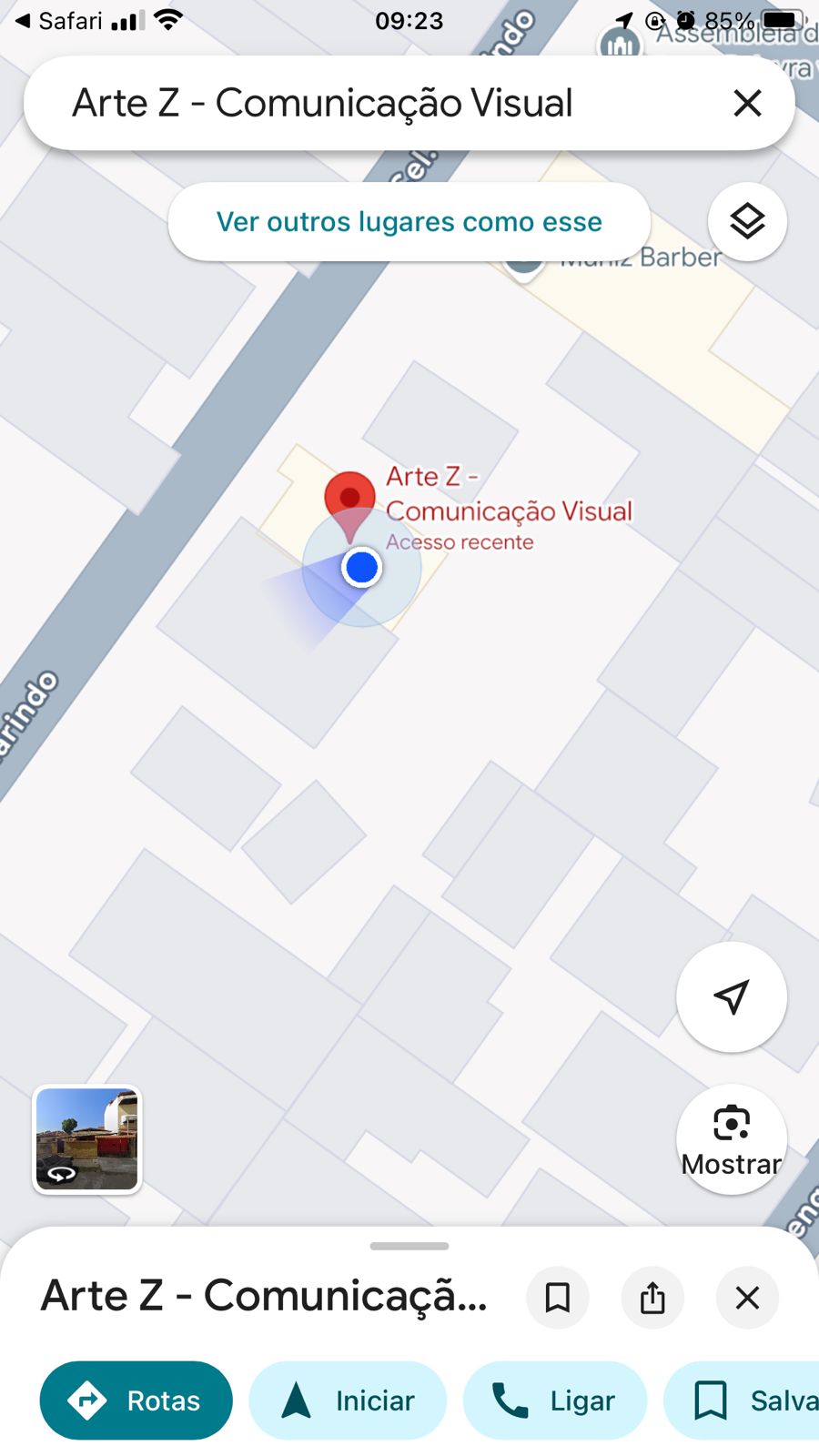
Task: Save place with the bookmark icon
Action: [x=558, y=1298]
